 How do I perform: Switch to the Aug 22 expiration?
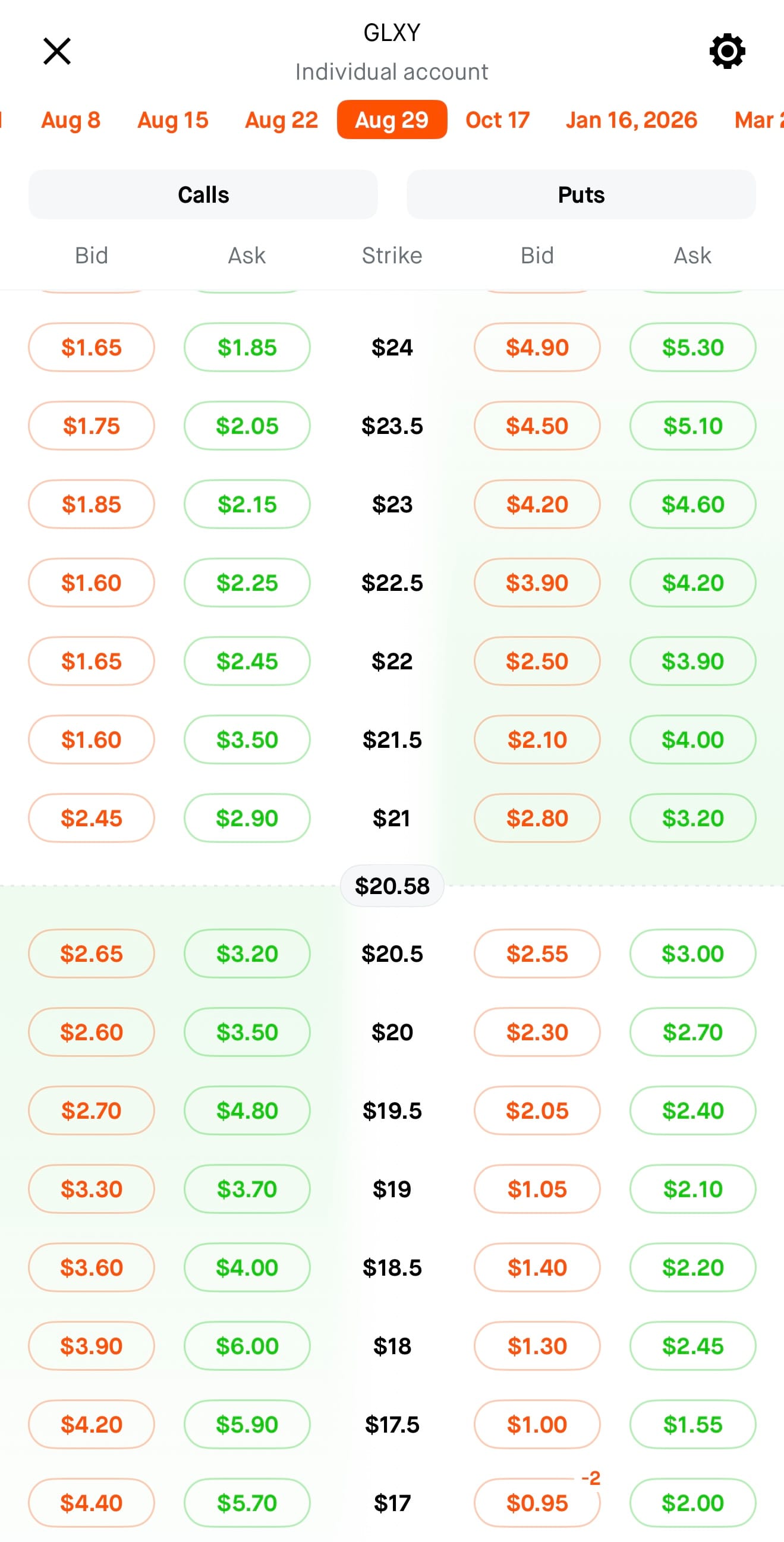[281, 119]
